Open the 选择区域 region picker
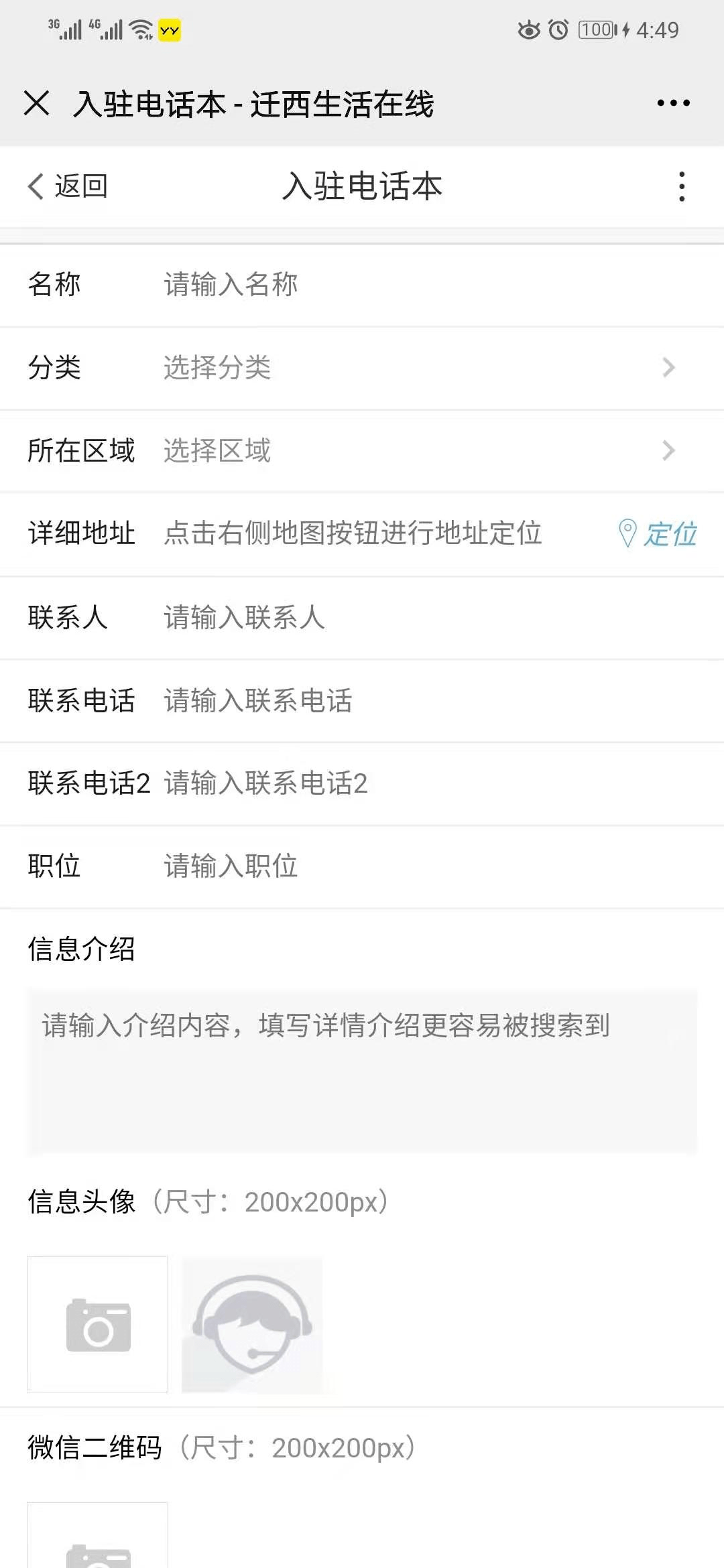This screenshot has height=1568, width=724. 416,451
